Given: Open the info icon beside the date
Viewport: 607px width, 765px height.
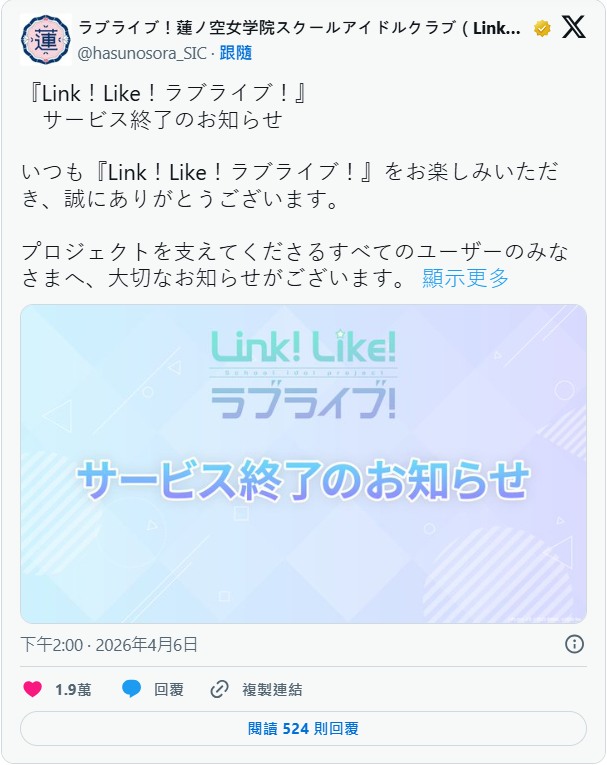Looking at the screenshot, I should click(x=575, y=644).
